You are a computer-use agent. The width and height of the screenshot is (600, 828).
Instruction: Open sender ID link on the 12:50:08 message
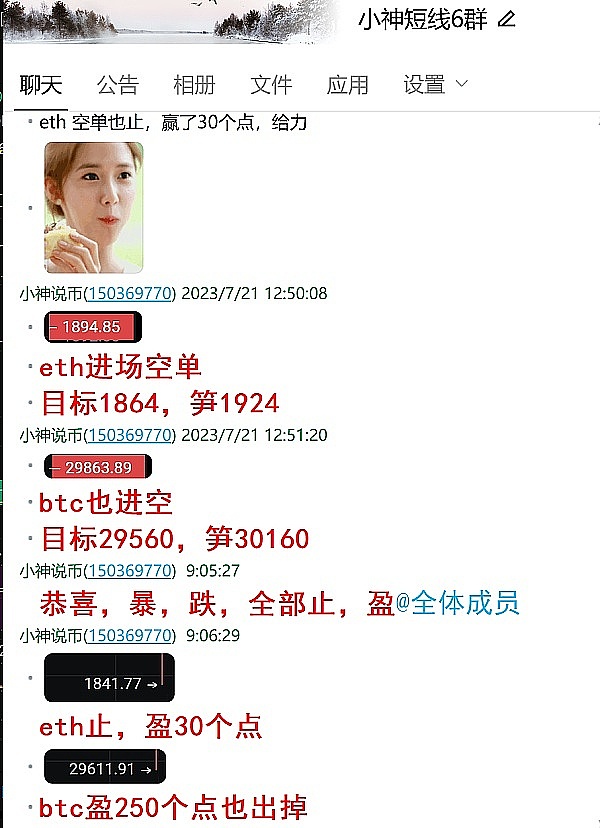tap(131, 293)
